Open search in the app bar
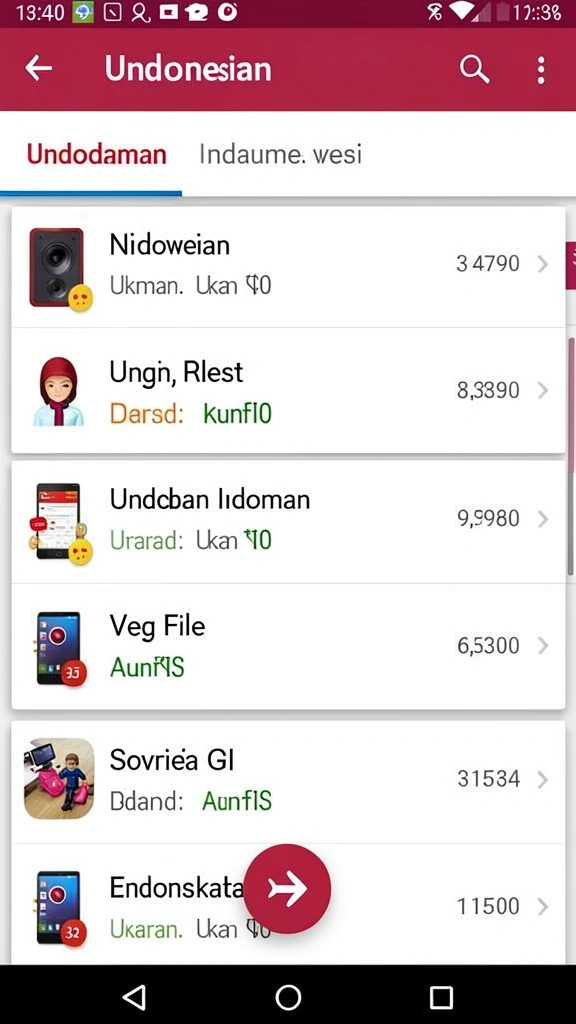The image size is (576, 1024). tap(474, 69)
